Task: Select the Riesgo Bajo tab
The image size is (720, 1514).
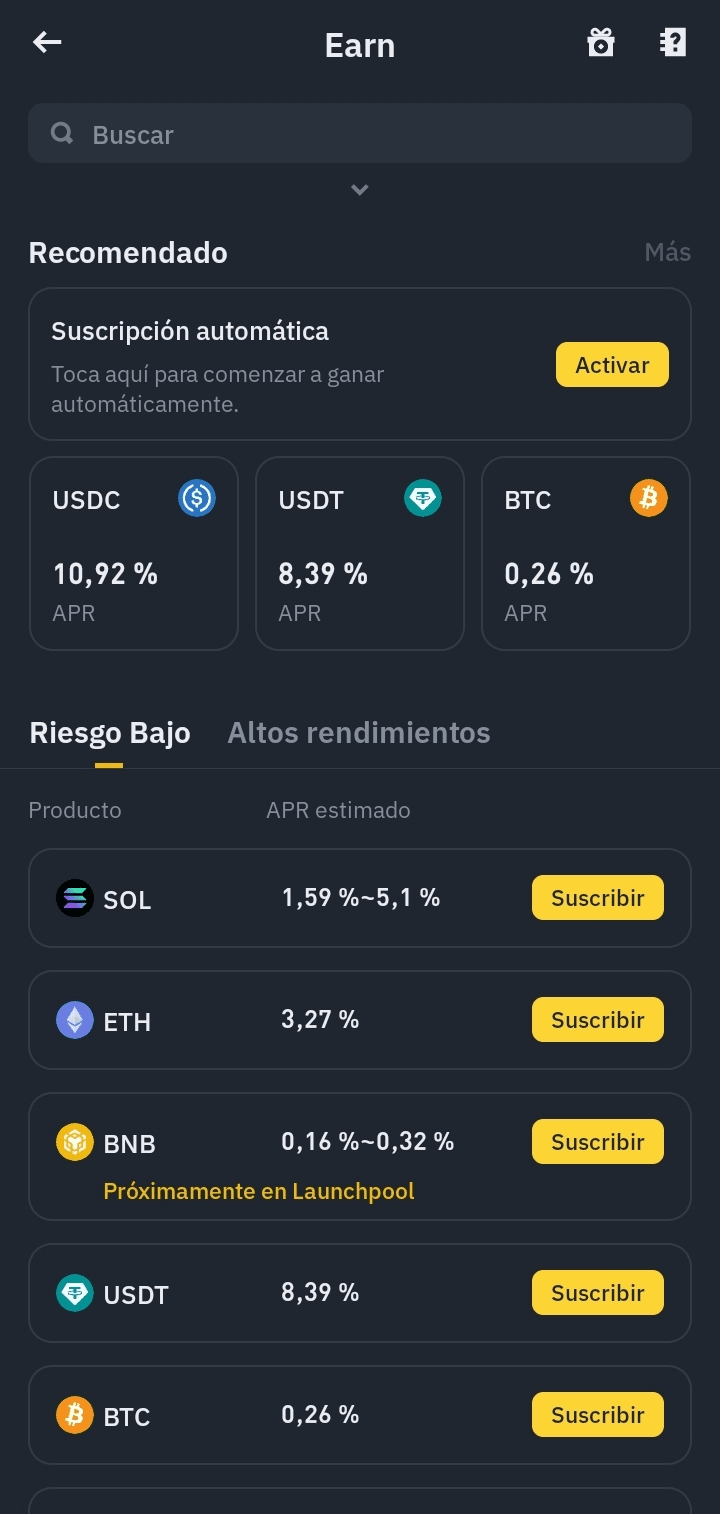Action: click(x=110, y=733)
